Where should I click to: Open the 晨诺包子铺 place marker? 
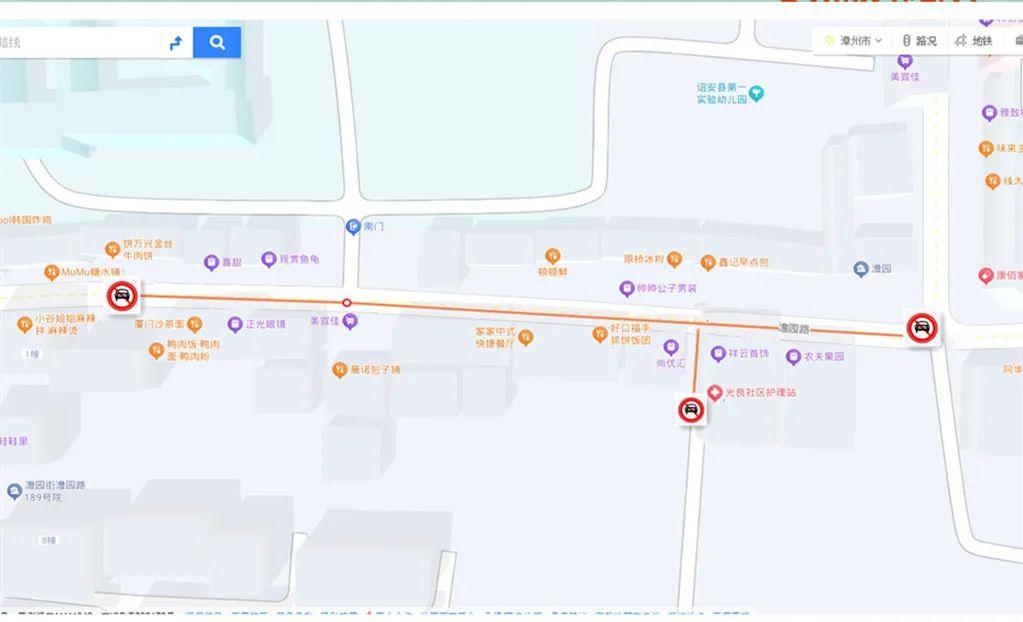pyautogui.click(x=339, y=370)
